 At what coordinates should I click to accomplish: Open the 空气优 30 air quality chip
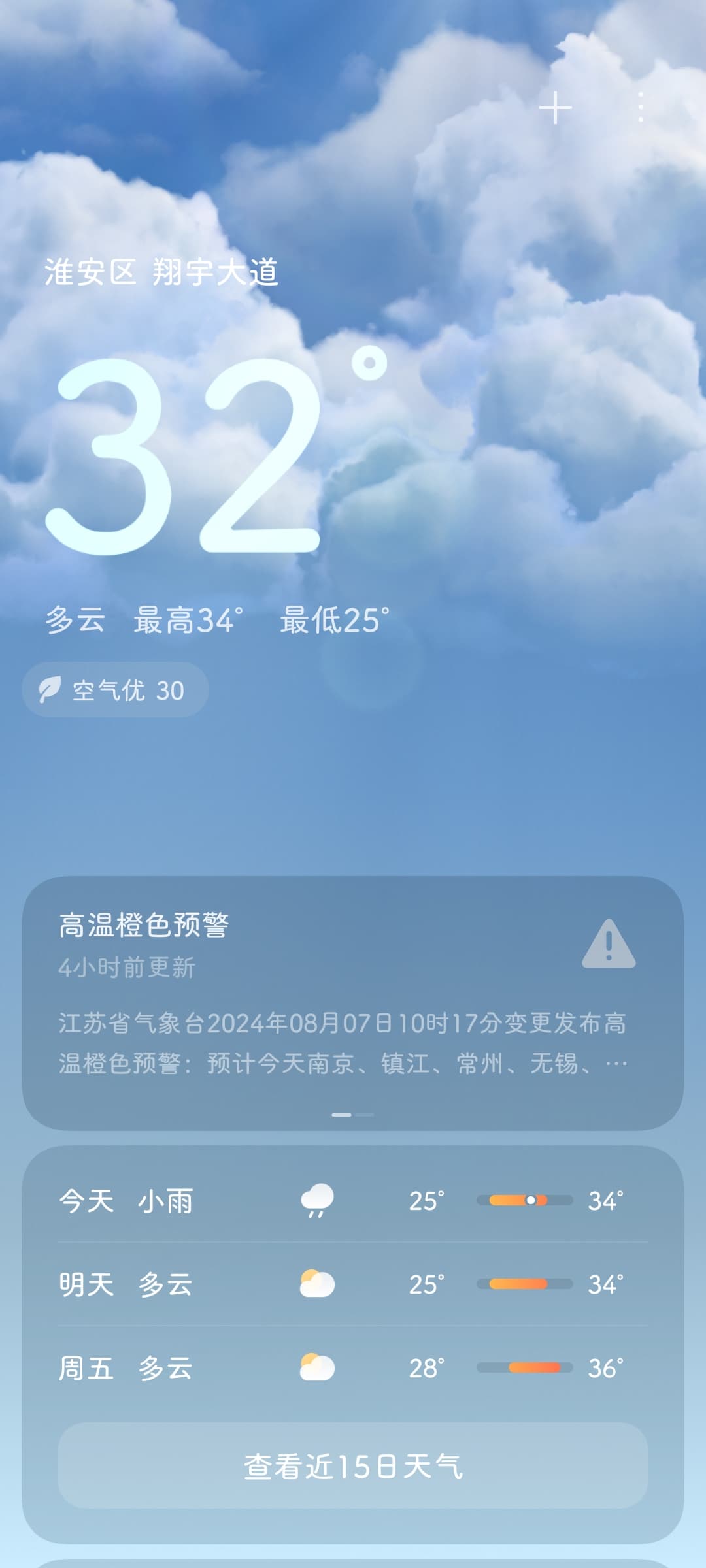tap(116, 690)
